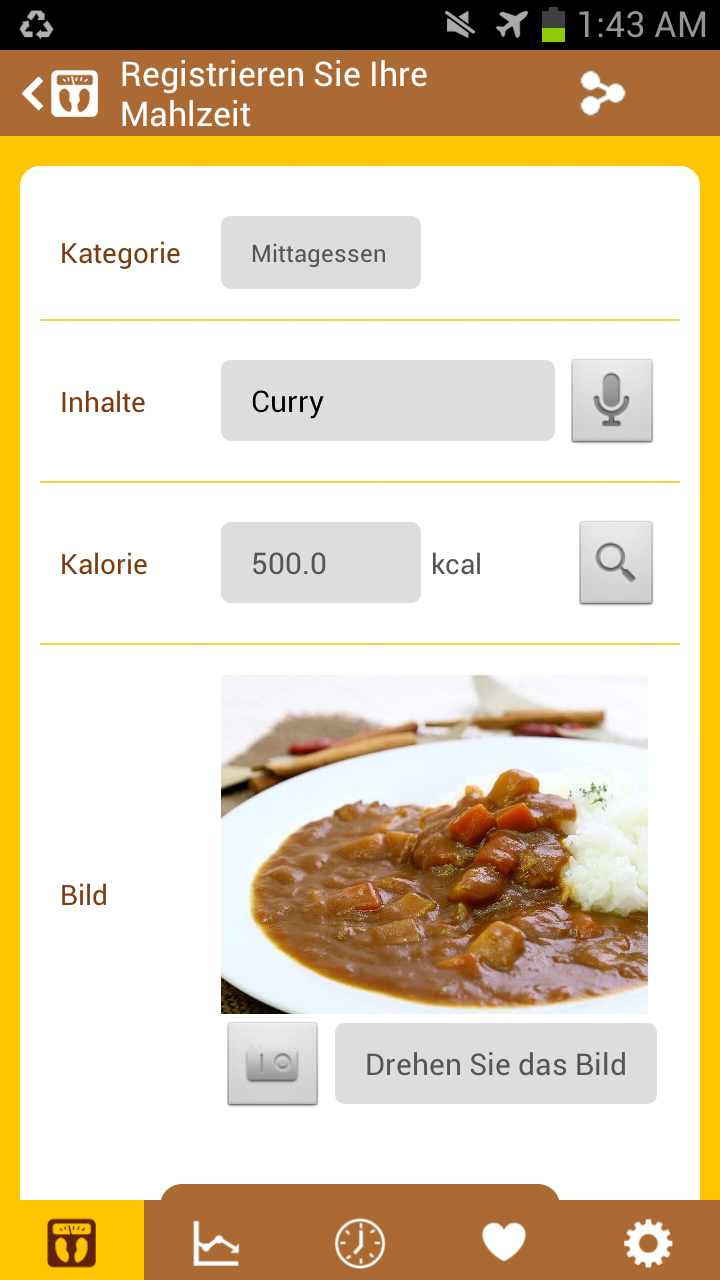Start voice input with the microphone
Screen dimensions: 720x1280
click(x=611, y=401)
